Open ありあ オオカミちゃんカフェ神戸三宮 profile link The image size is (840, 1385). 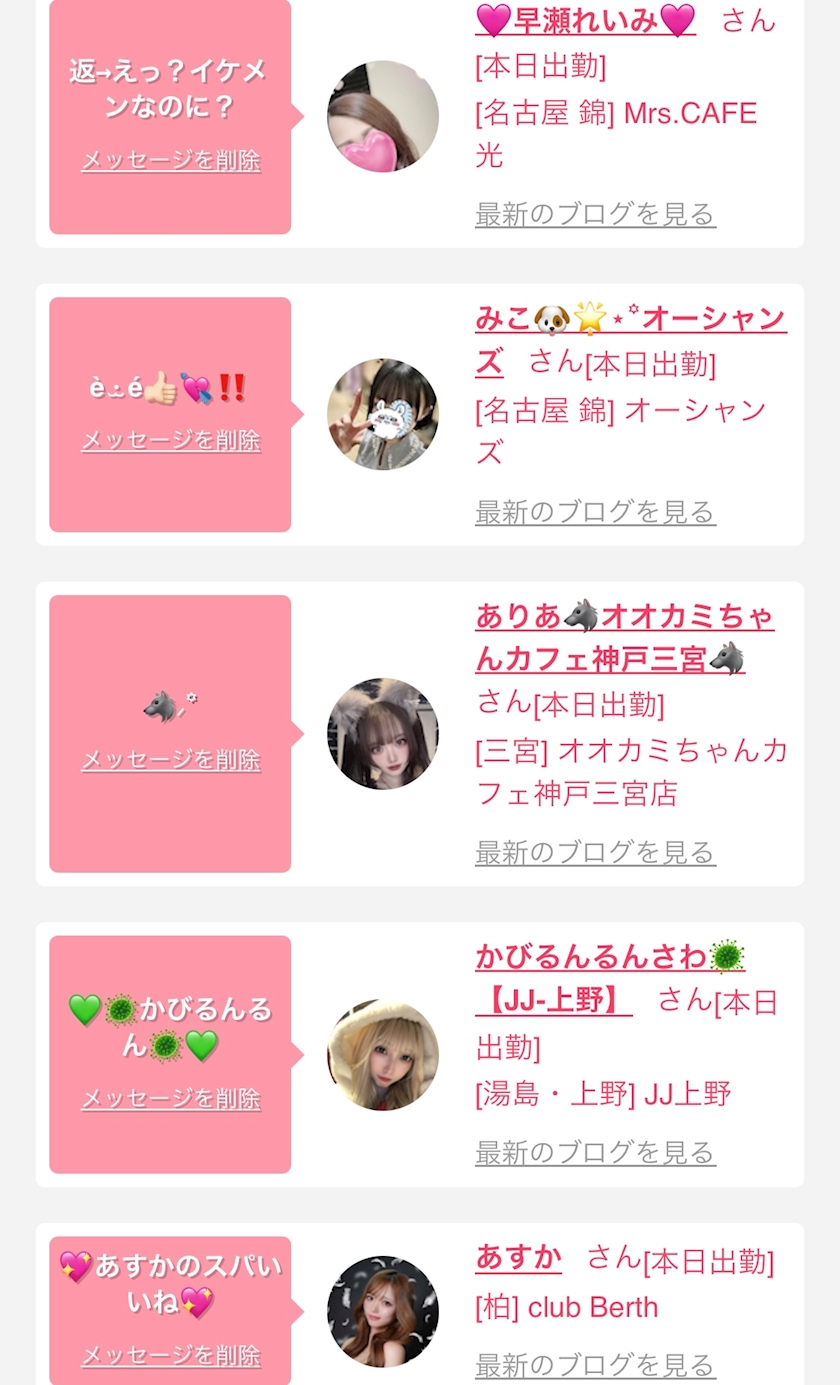(625, 637)
